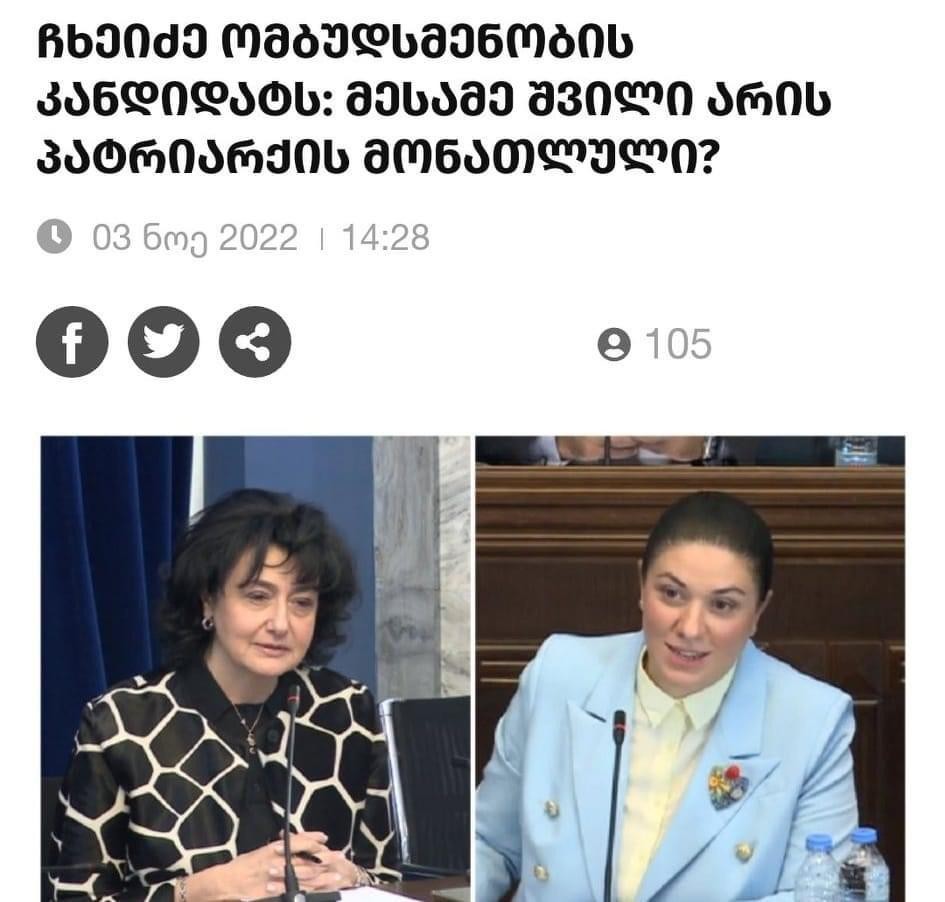This screenshot has height=902, width=945.
Task: Open the general share options icon
Action: coord(254,342)
